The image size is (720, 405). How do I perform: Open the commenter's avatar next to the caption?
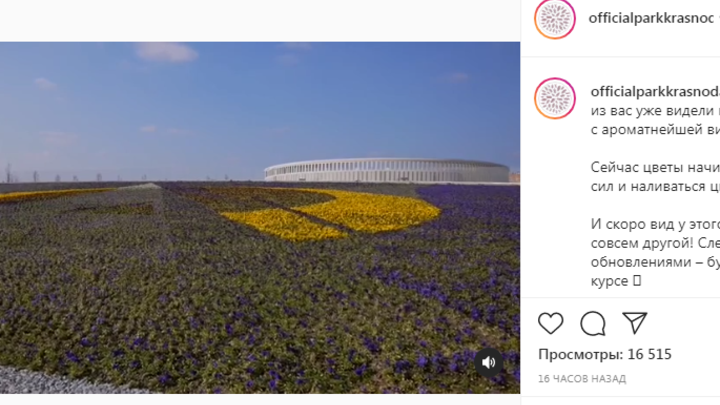coord(555,98)
